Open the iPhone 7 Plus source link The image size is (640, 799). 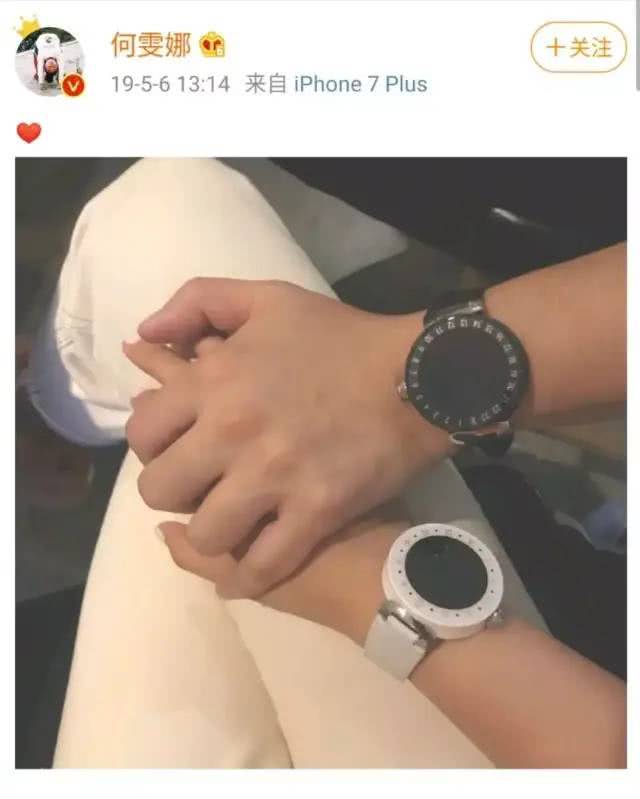pos(360,85)
